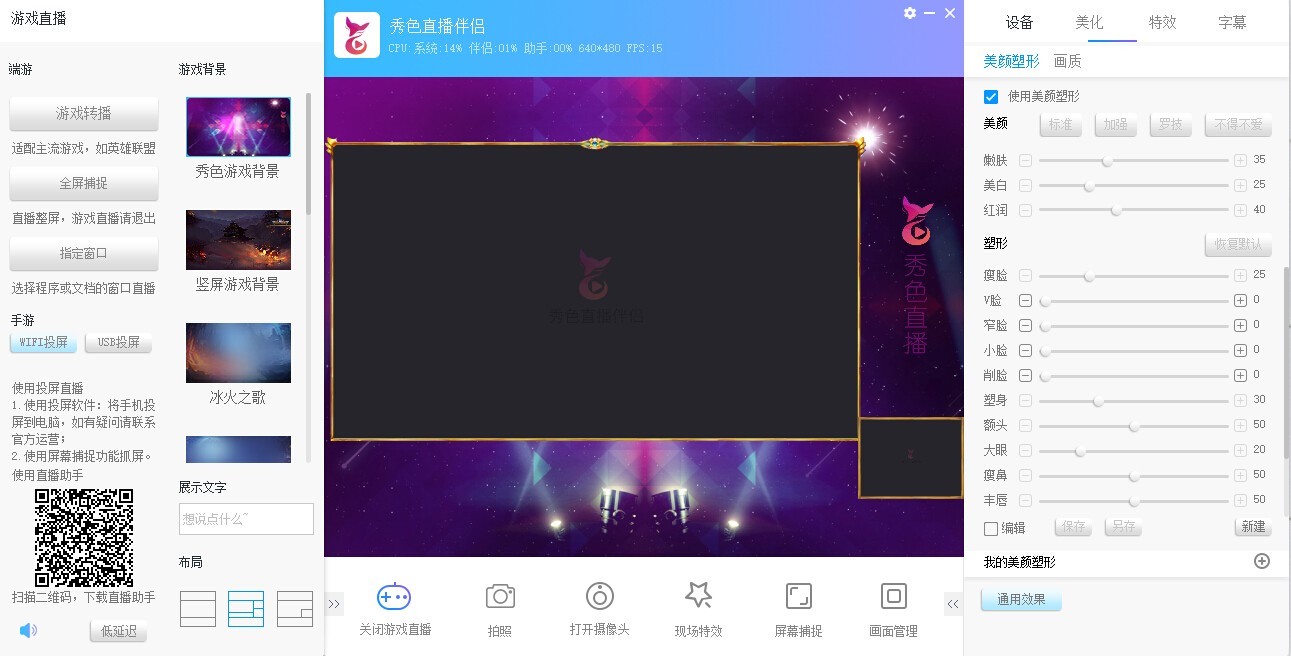Add new preset under 我的美颜塑形

click(x=1261, y=561)
